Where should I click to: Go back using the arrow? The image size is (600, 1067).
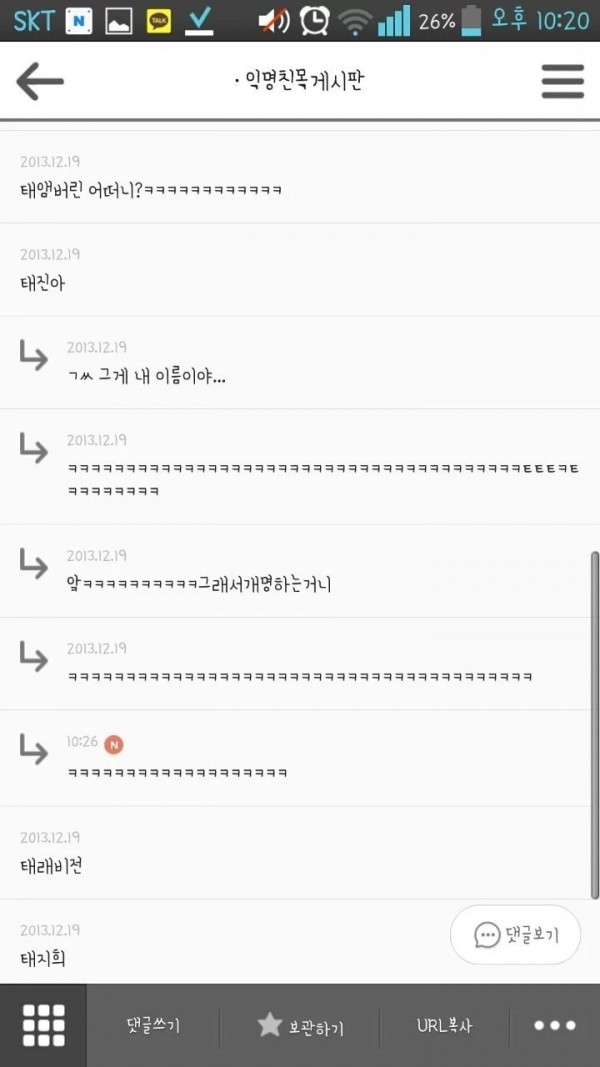tap(40, 82)
